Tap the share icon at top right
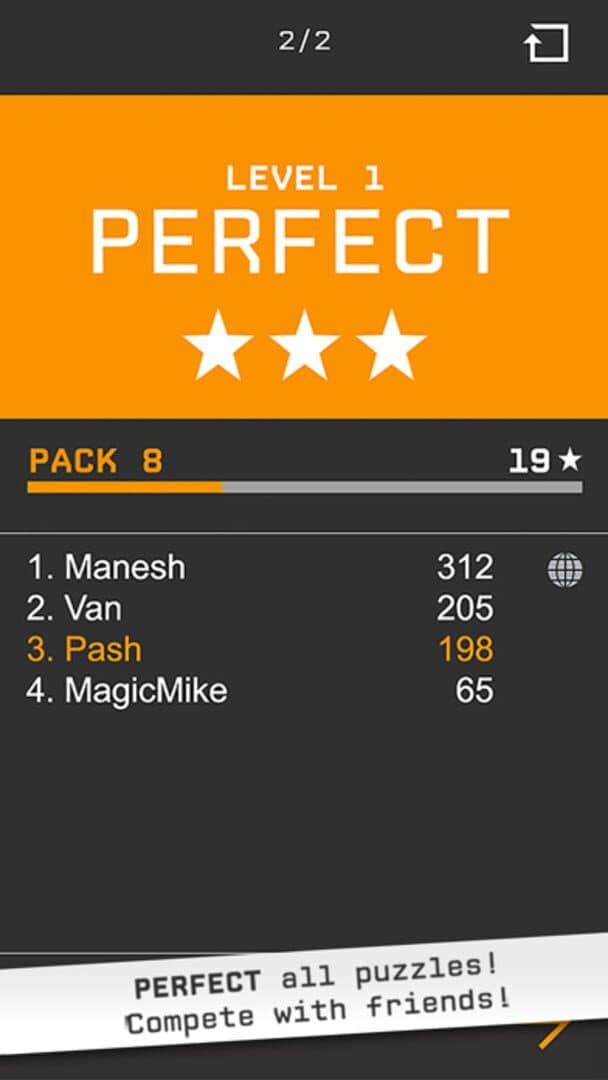The height and width of the screenshot is (1080, 608). (x=547, y=44)
